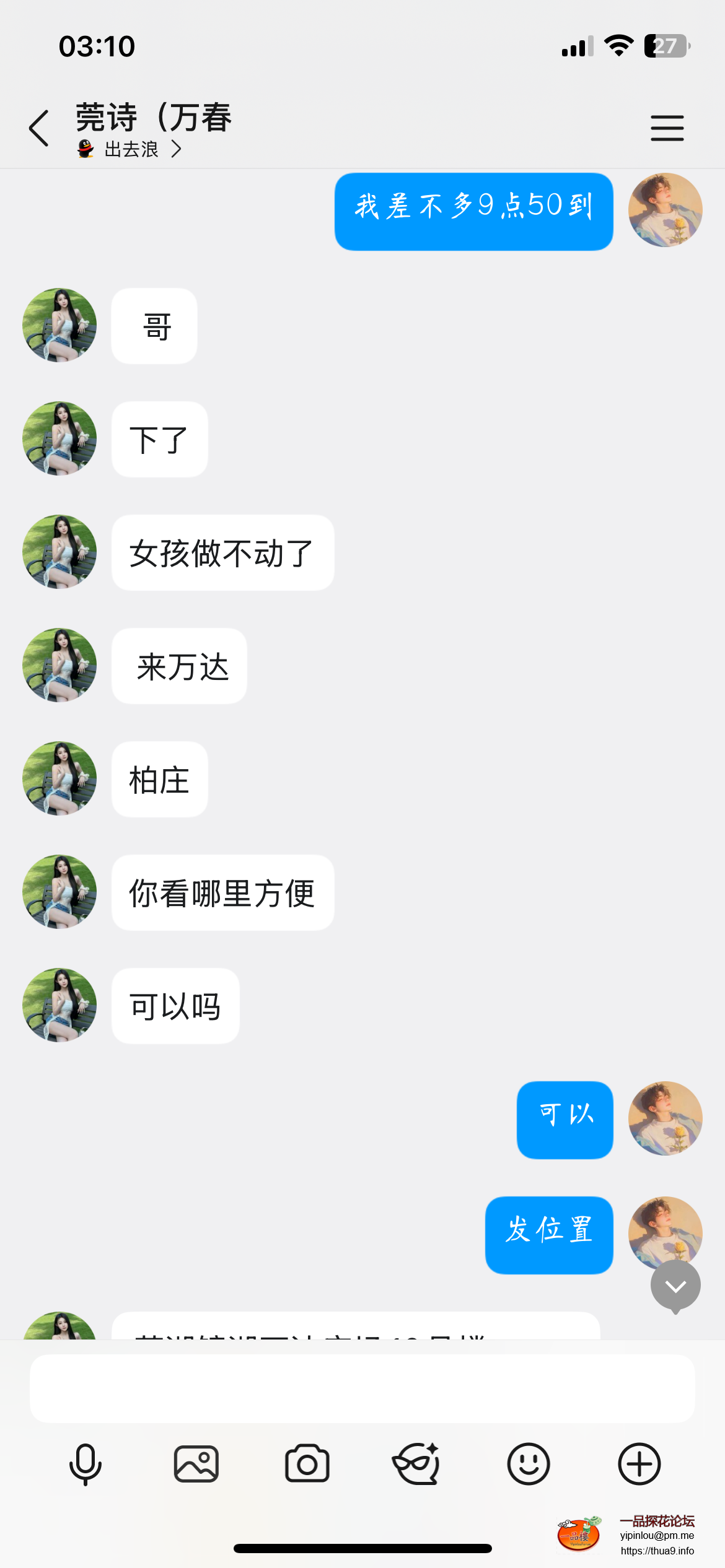The image size is (725, 1568).
Task: Tap the plus icon for more attachments
Action: coord(638,1464)
